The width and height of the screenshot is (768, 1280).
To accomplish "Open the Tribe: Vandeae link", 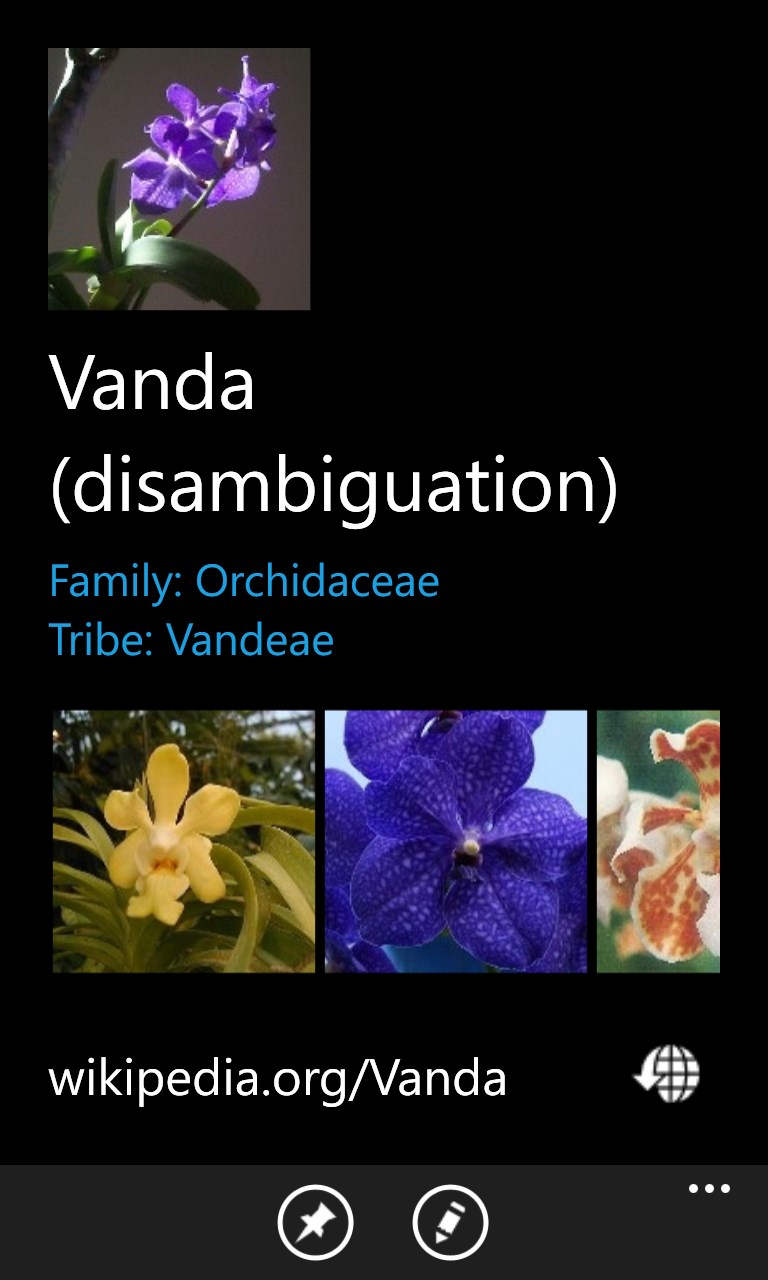I will 191,640.
